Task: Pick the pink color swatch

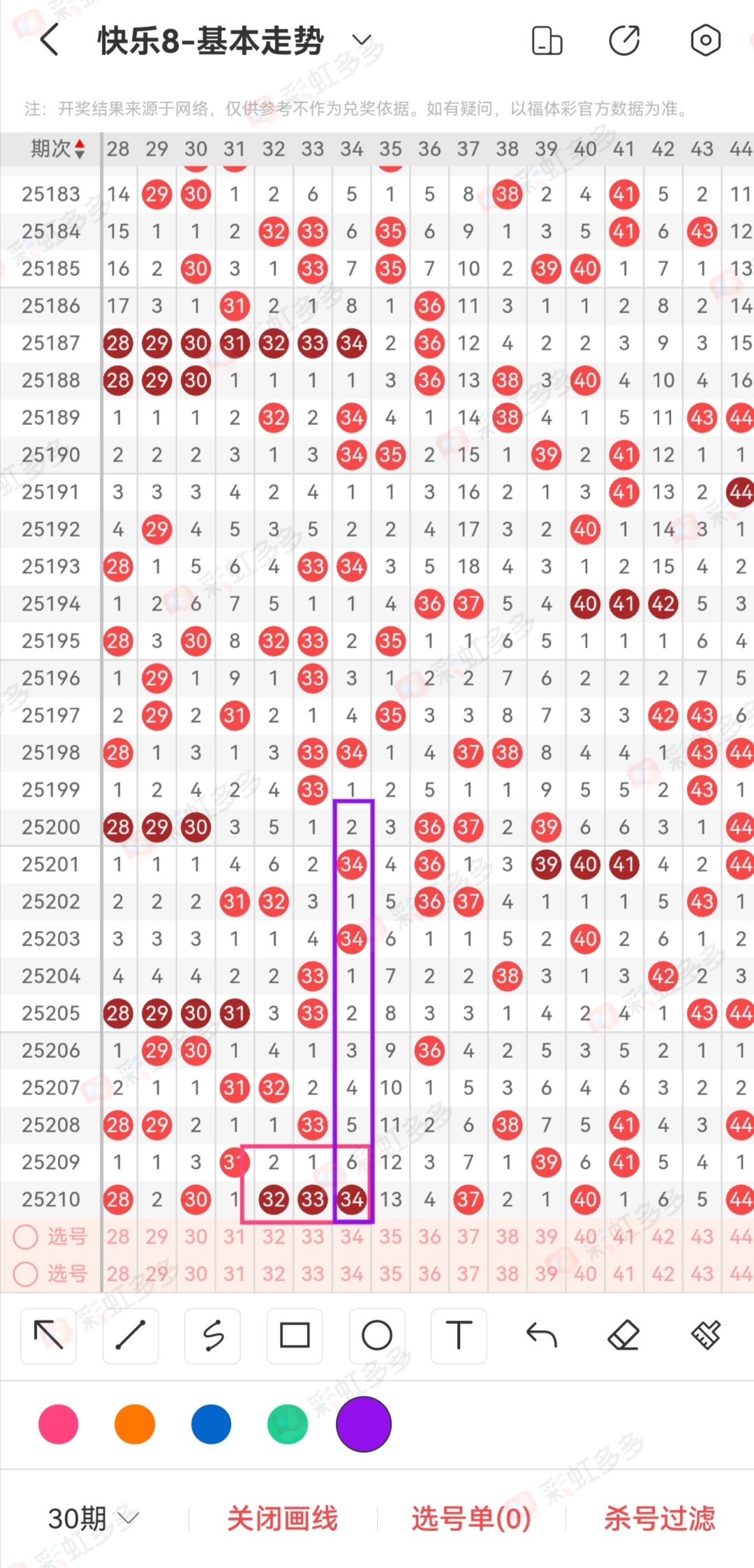Action: tap(59, 1424)
